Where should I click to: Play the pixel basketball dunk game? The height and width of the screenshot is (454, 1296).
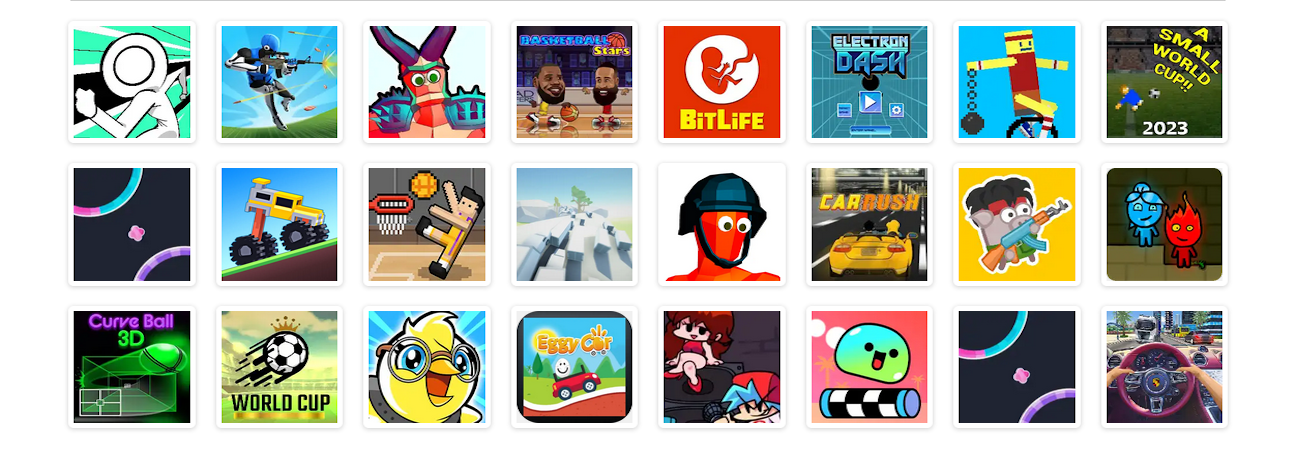427,224
